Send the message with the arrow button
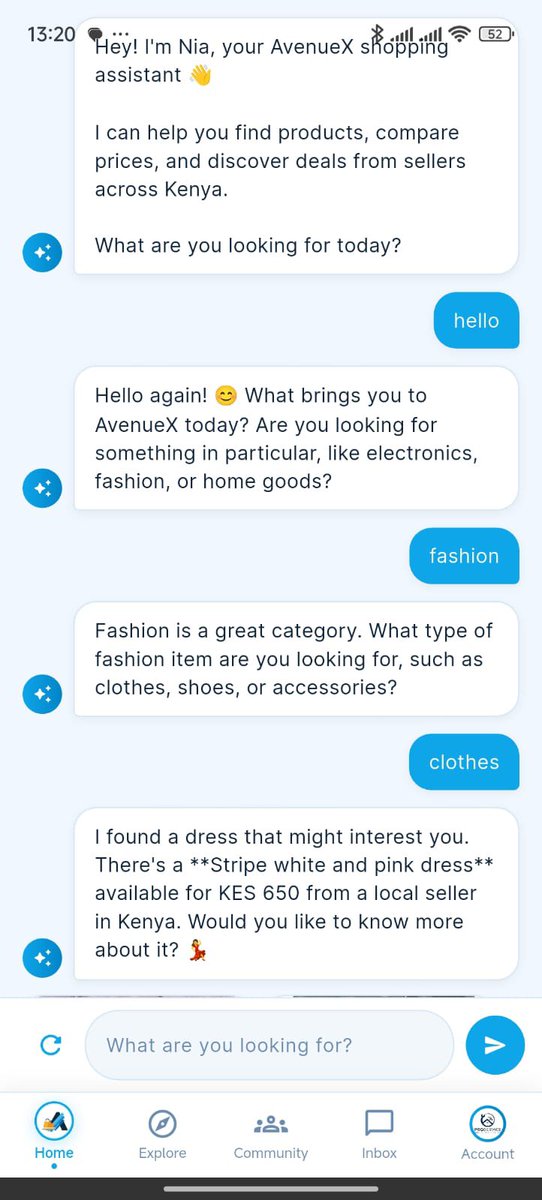542x1200 pixels. (495, 1045)
